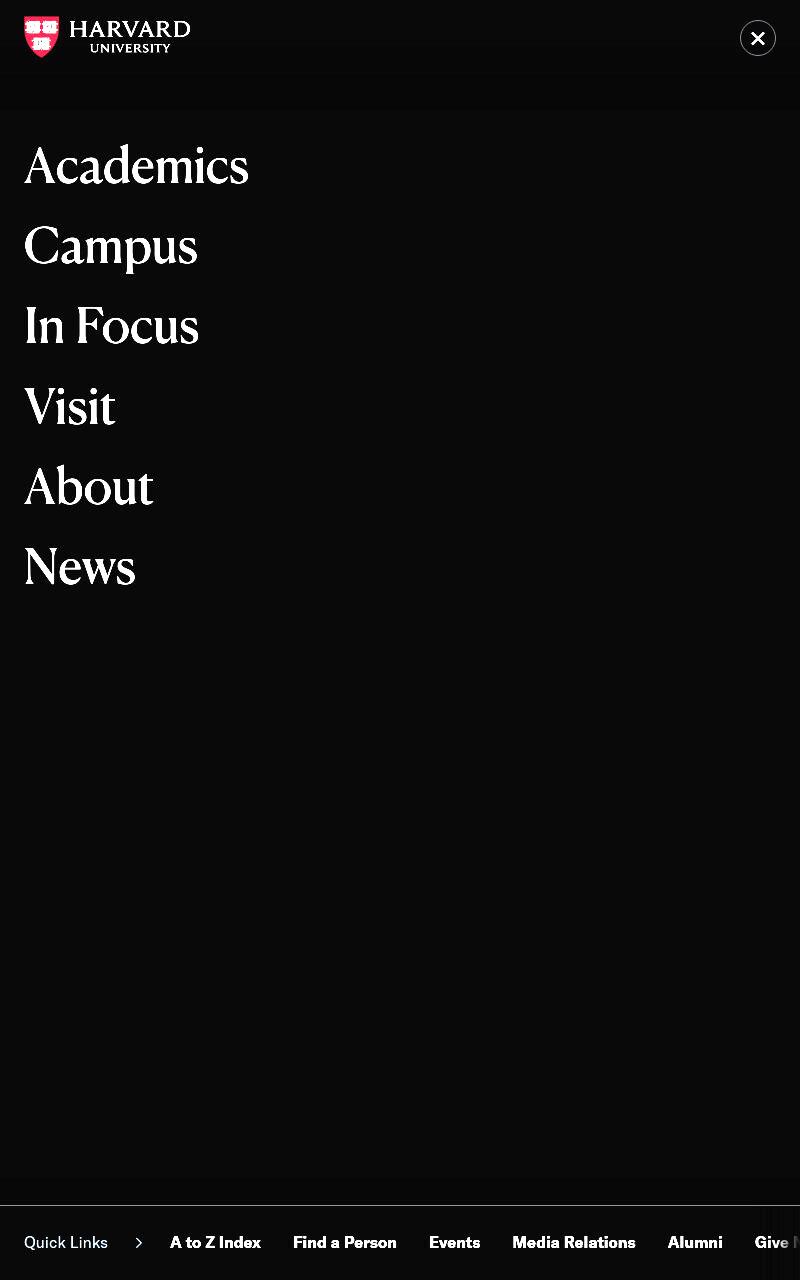Open the Academics menu item
800x1280 pixels.
pyautogui.click(x=136, y=166)
